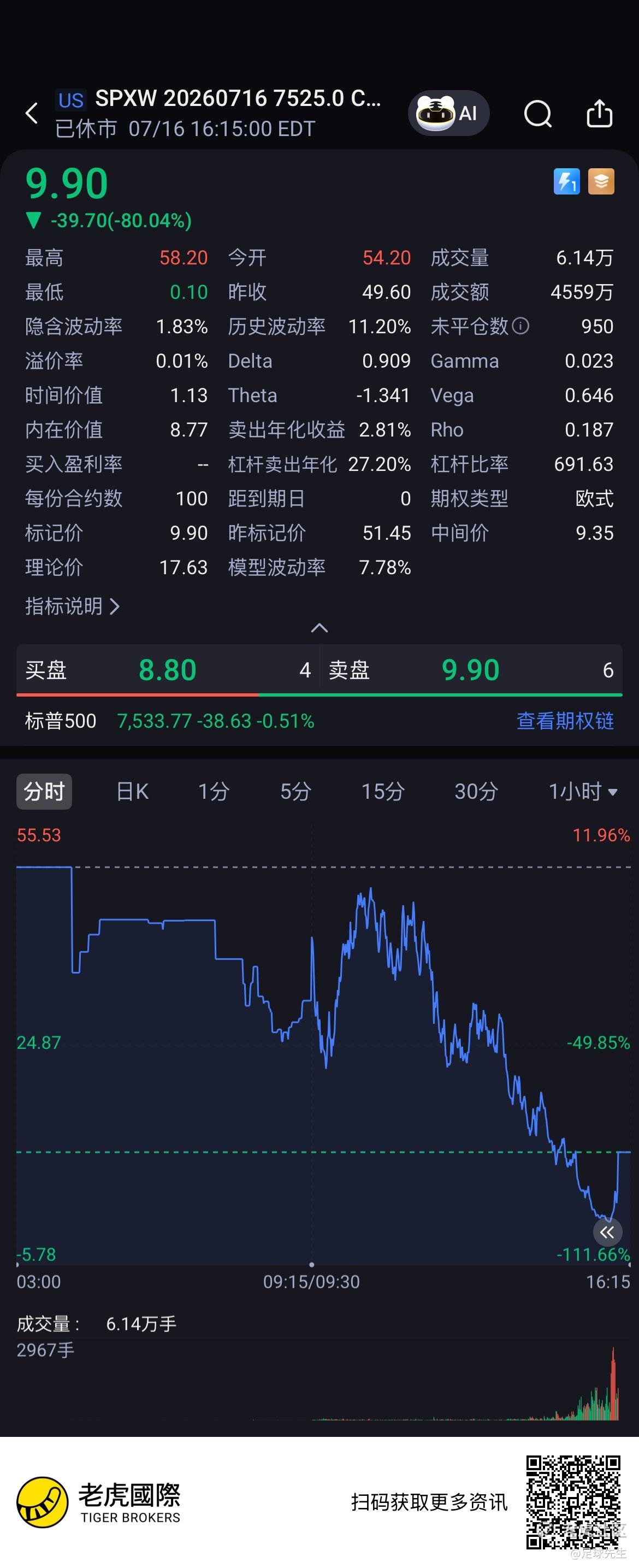Viewport: 639px width, 1568px height.
Task: Tap the double-arrow button on chart
Action: pyautogui.click(x=607, y=1233)
